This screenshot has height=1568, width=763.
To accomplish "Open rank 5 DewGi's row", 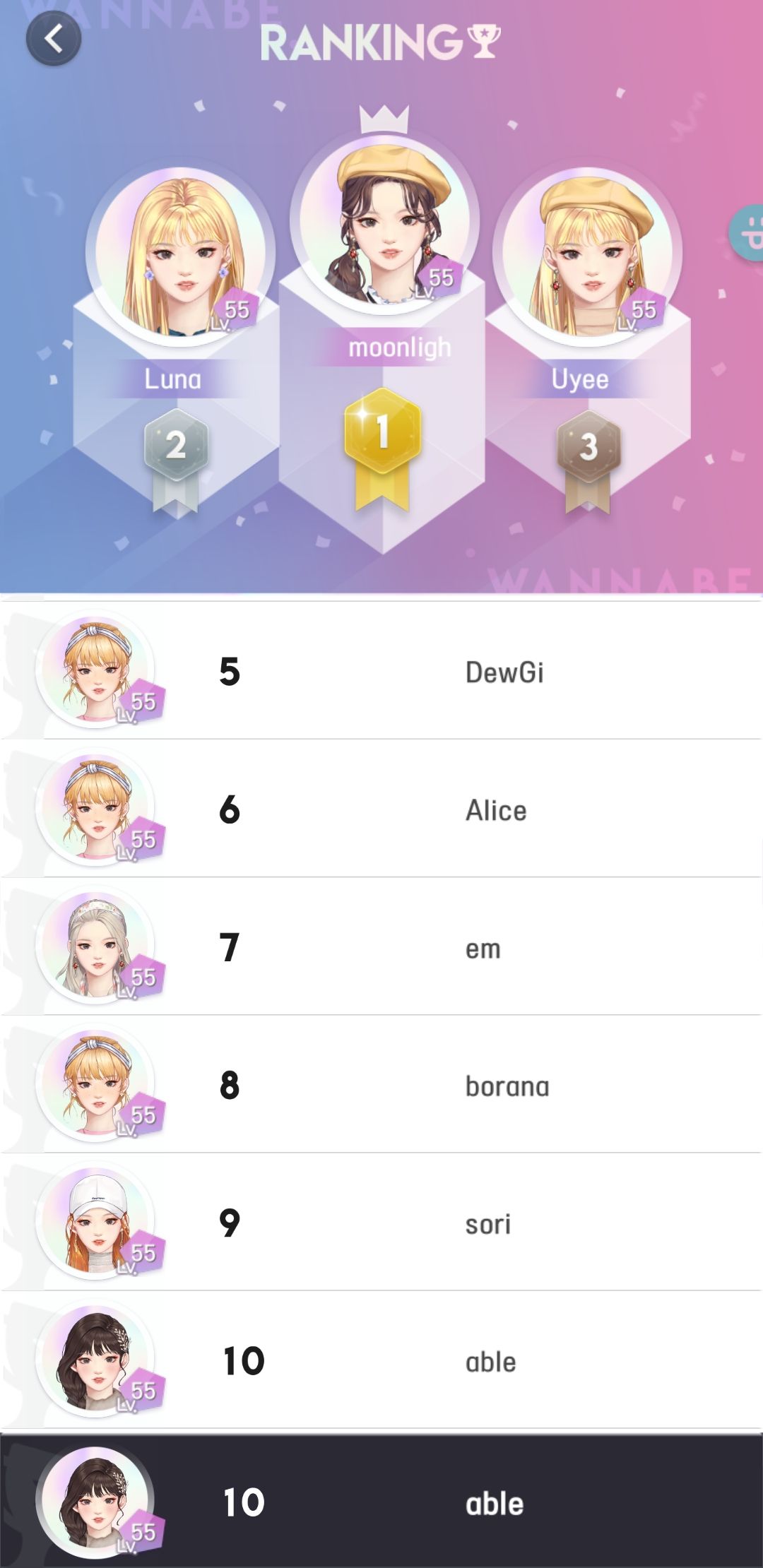I will tap(381, 670).
